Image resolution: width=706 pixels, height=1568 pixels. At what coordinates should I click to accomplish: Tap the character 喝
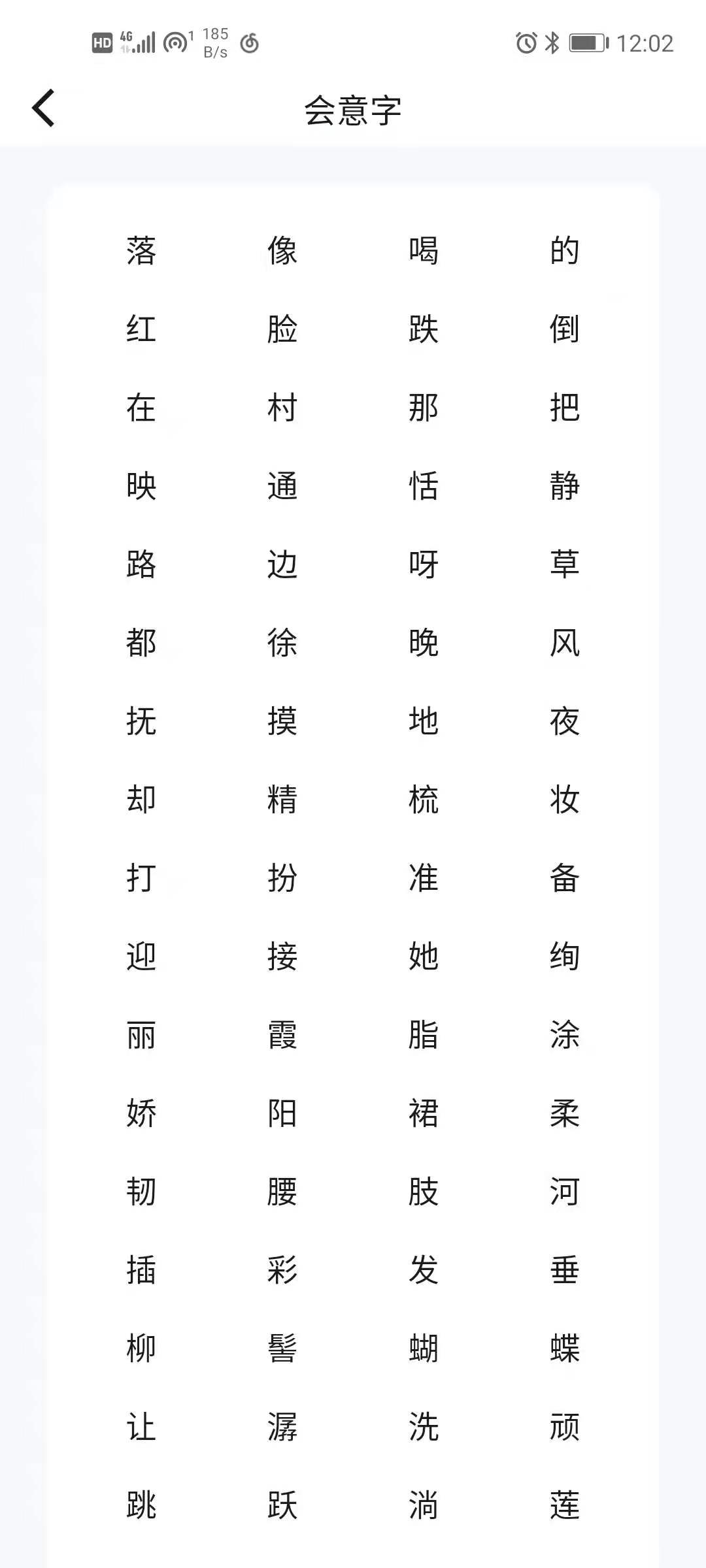[x=424, y=251]
